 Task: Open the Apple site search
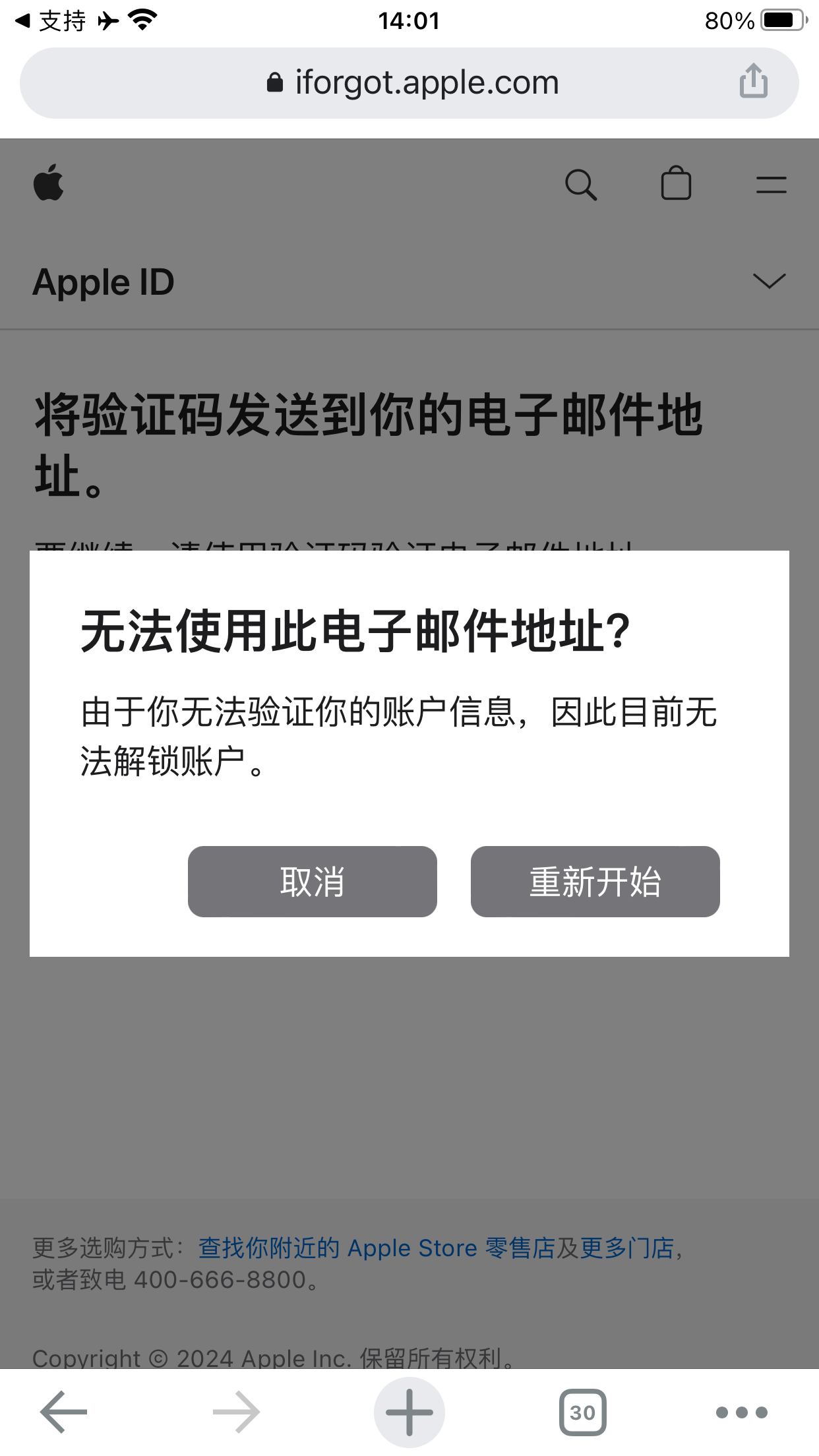pyautogui.click(x=580, y=185)
